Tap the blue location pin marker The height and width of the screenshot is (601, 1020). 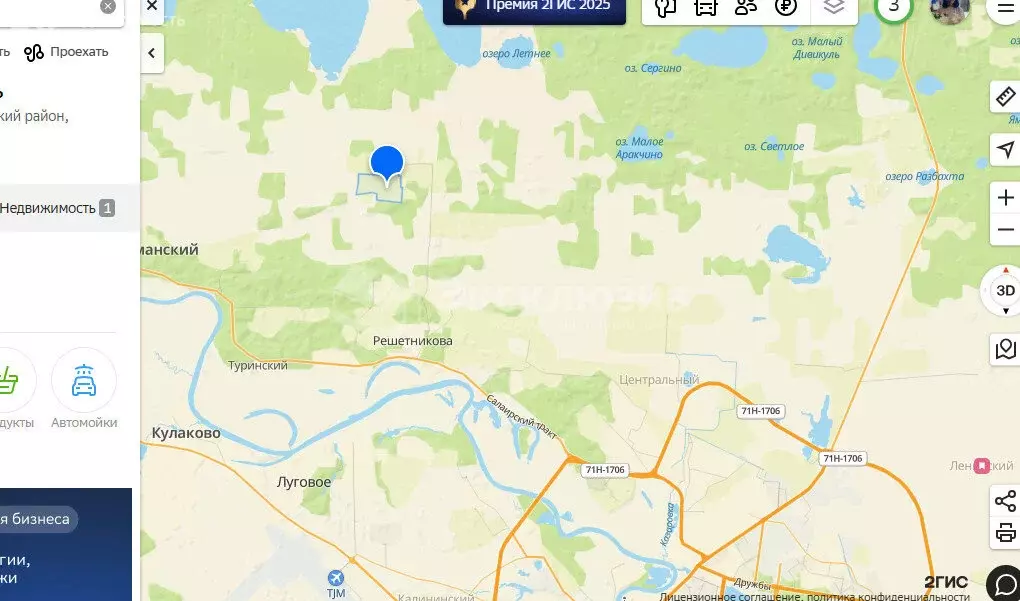tap(387, 162)
